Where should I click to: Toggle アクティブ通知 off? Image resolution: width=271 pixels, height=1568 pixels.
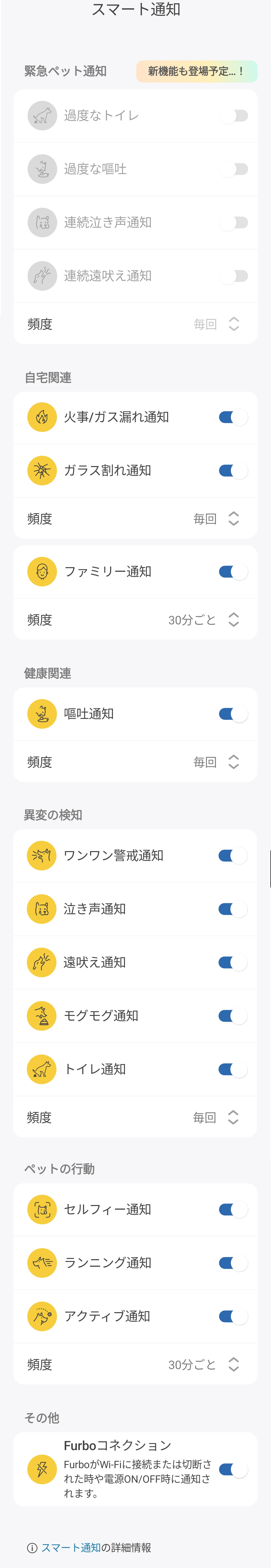pyautogui.click(x=233, y=1317)
